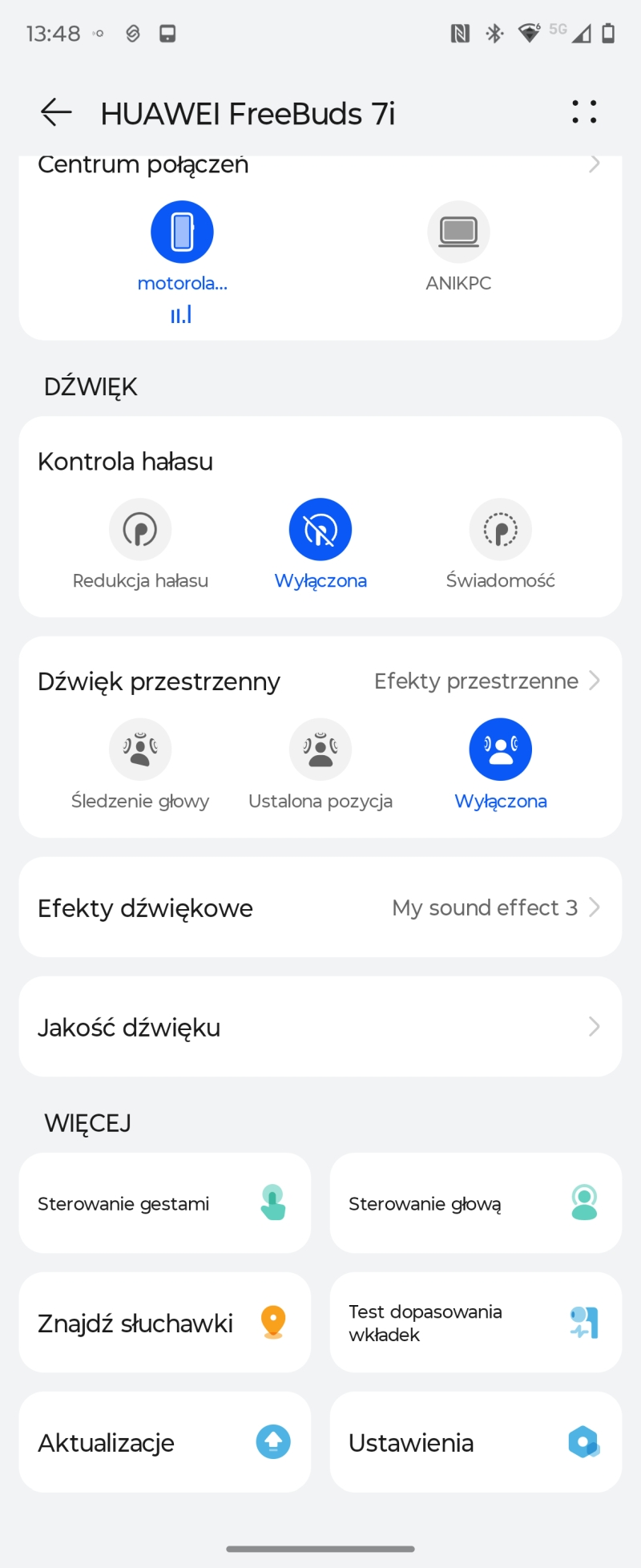Open the Ustawienia card
Image resolution: width=641 pixels, height=1568 pixels.
coord(475,1442)
